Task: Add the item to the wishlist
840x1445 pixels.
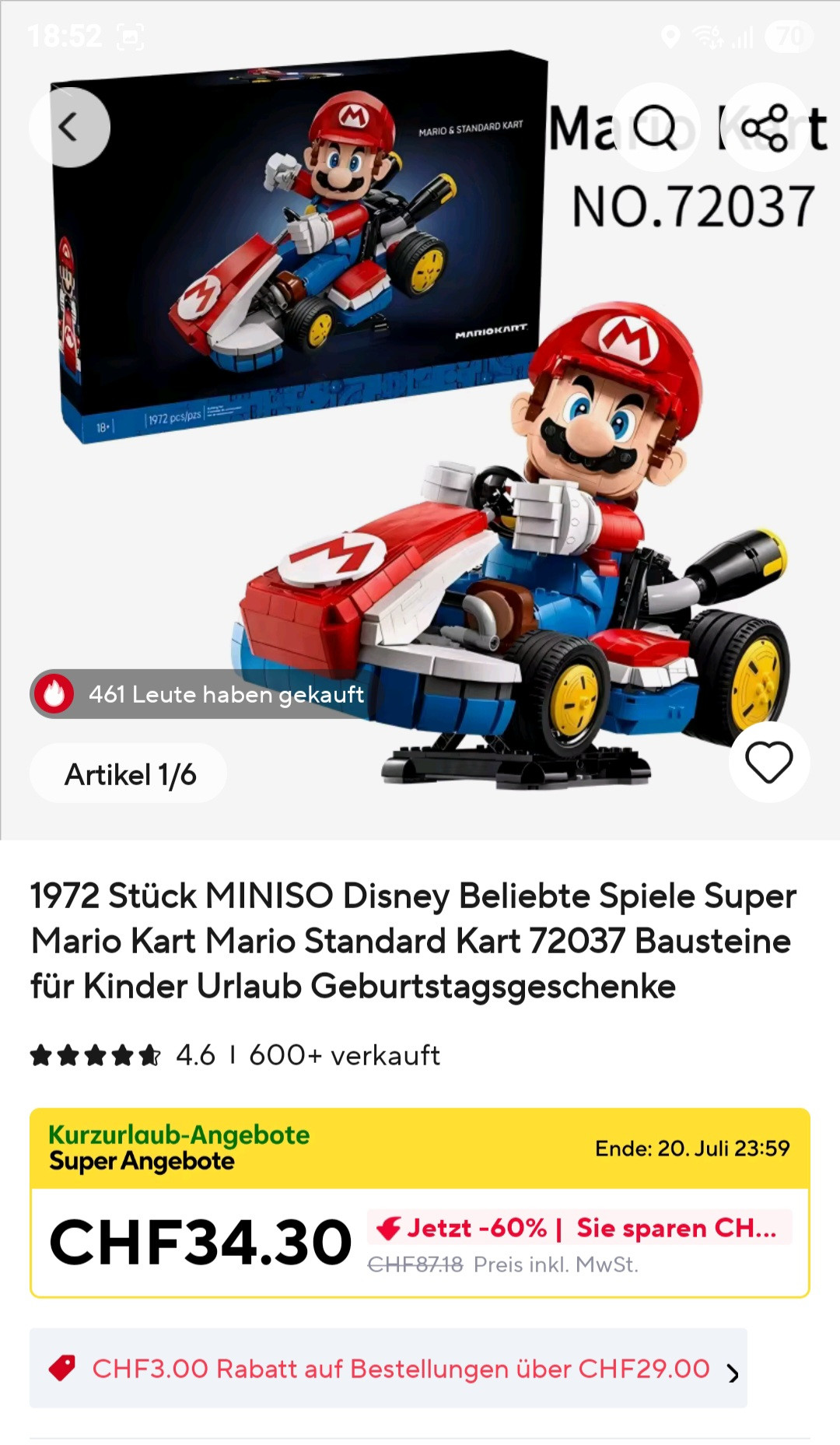Action: point(768,762)
